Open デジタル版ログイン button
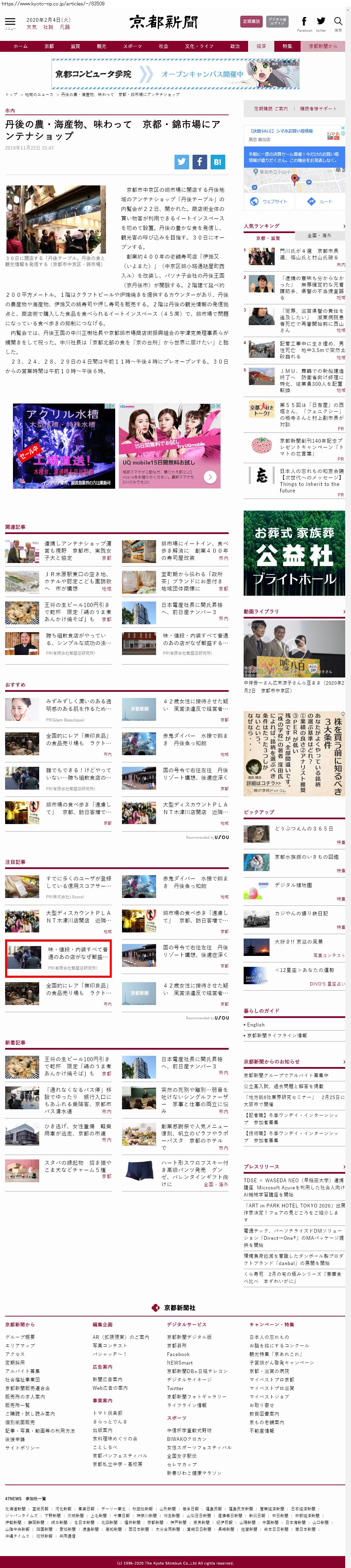The image size is (351, 1568). tap(277, 22)
